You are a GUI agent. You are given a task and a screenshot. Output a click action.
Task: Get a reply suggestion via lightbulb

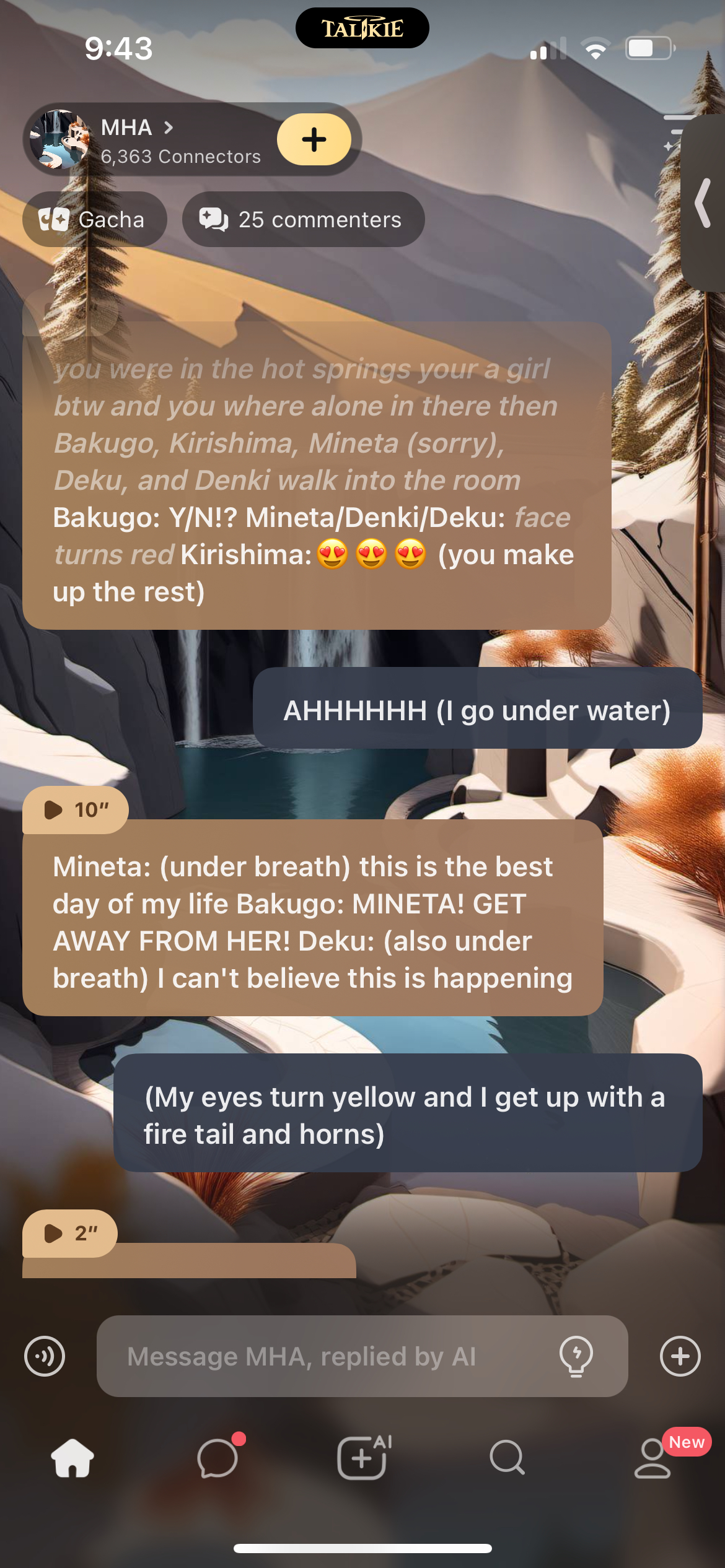coord(576,1356)
